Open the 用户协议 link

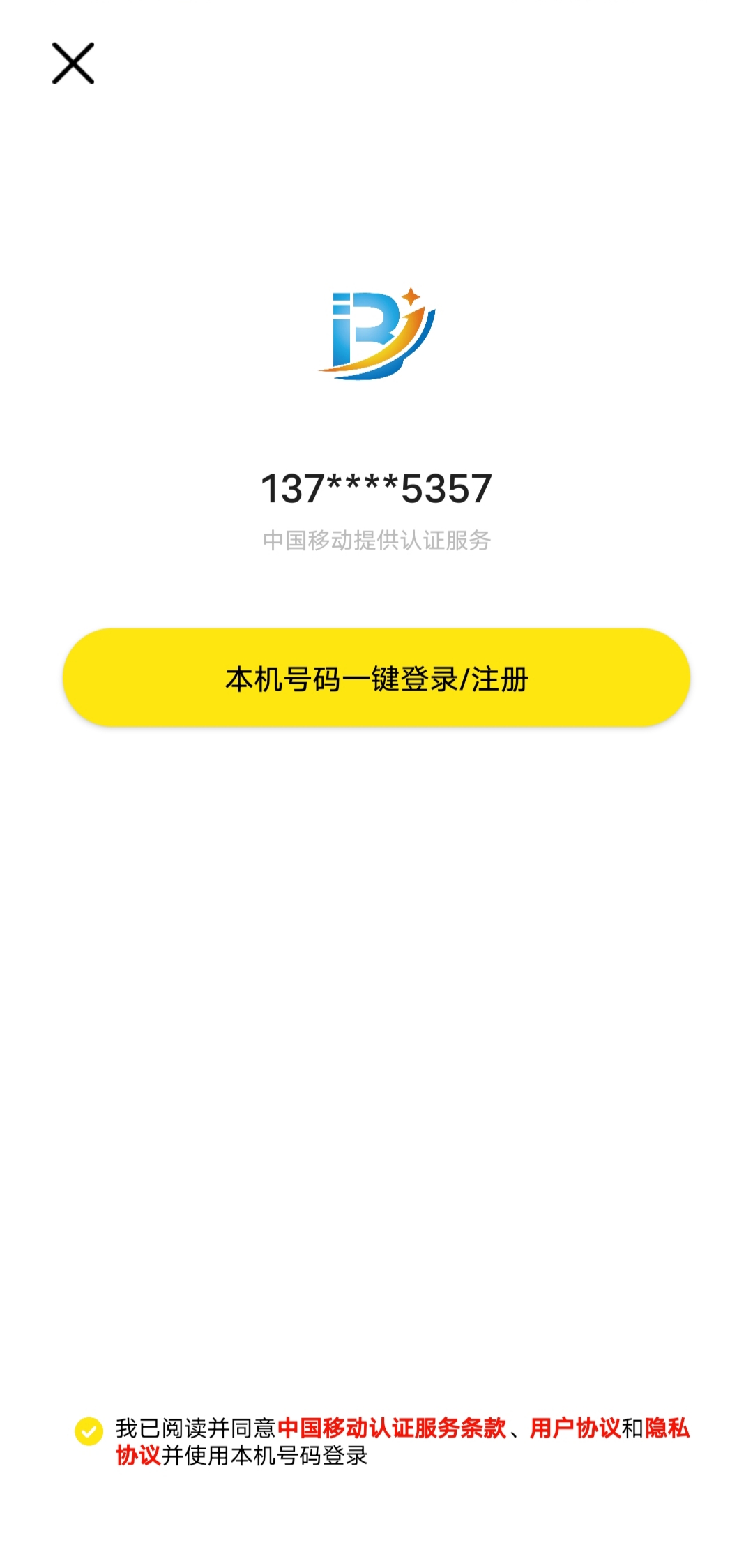coord(575,1428)
